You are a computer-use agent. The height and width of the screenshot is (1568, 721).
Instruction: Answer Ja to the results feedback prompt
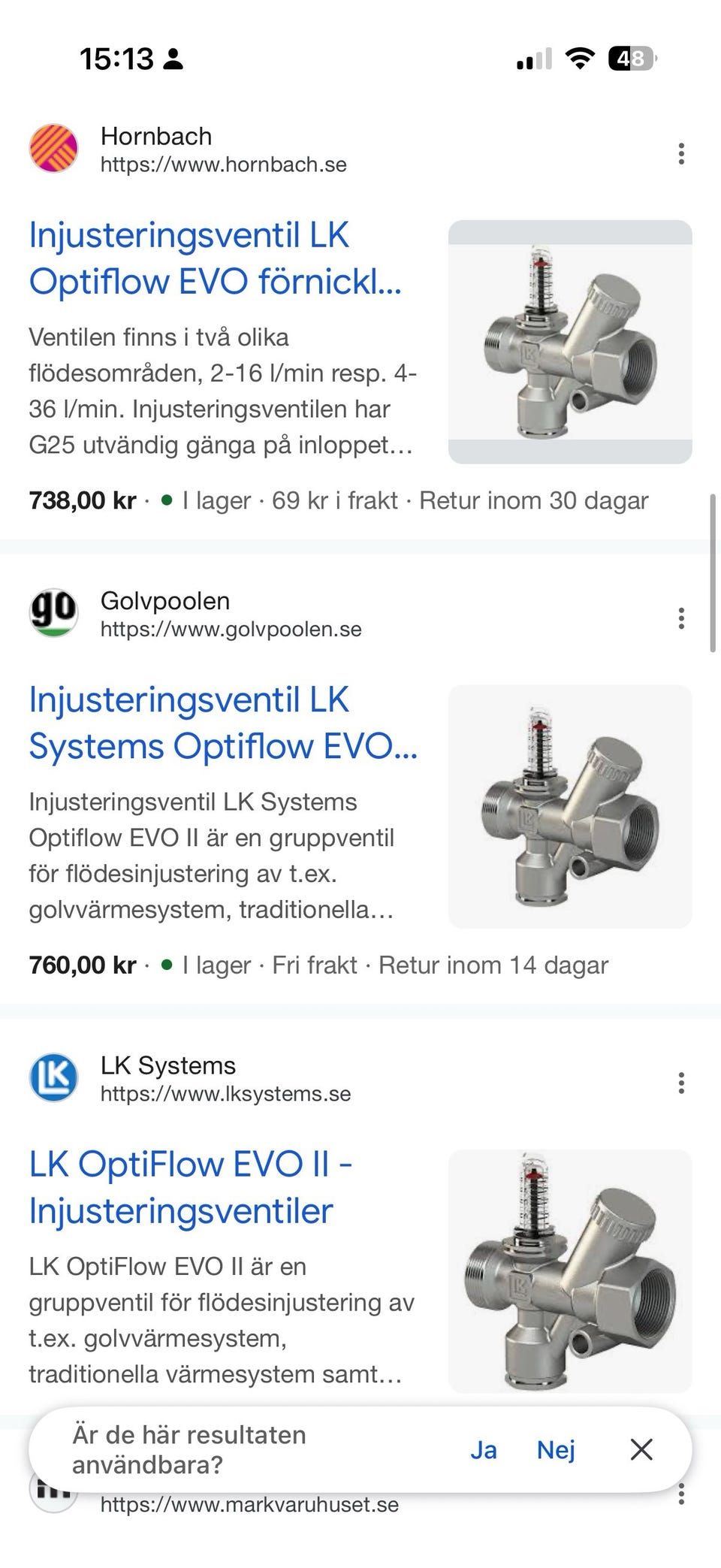click(484, 1449)
